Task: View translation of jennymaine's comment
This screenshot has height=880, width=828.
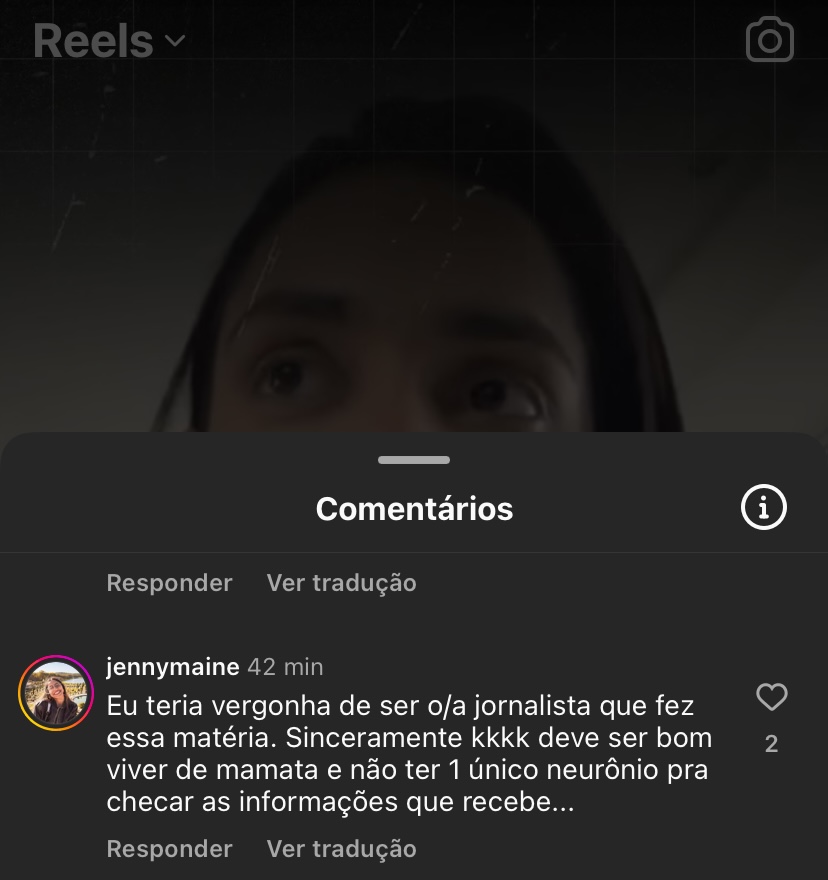Action: pyautogui.click(x=341, y=849)
